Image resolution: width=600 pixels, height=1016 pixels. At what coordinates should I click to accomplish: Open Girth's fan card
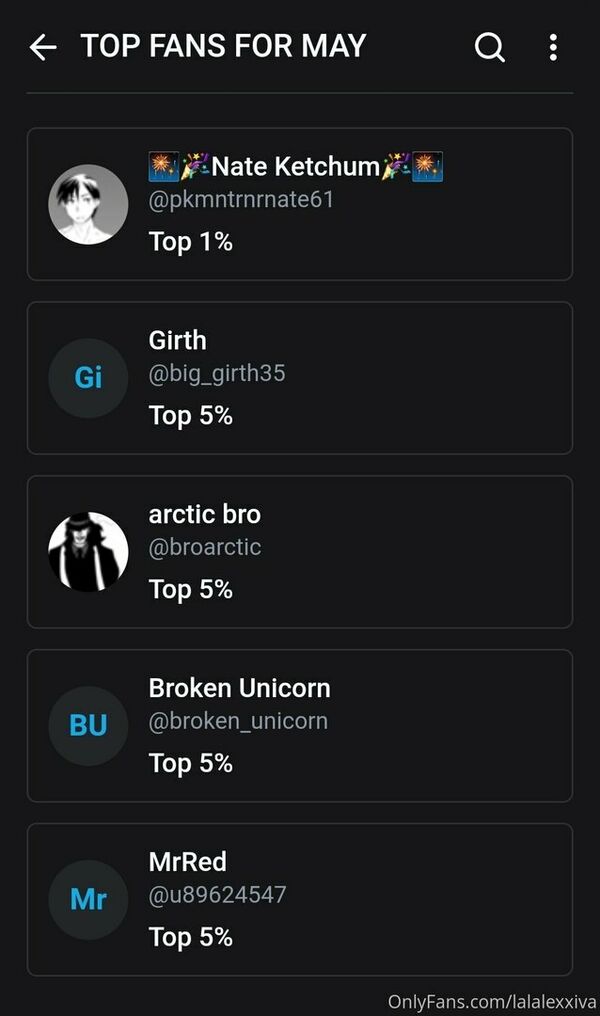pos(299,378)
